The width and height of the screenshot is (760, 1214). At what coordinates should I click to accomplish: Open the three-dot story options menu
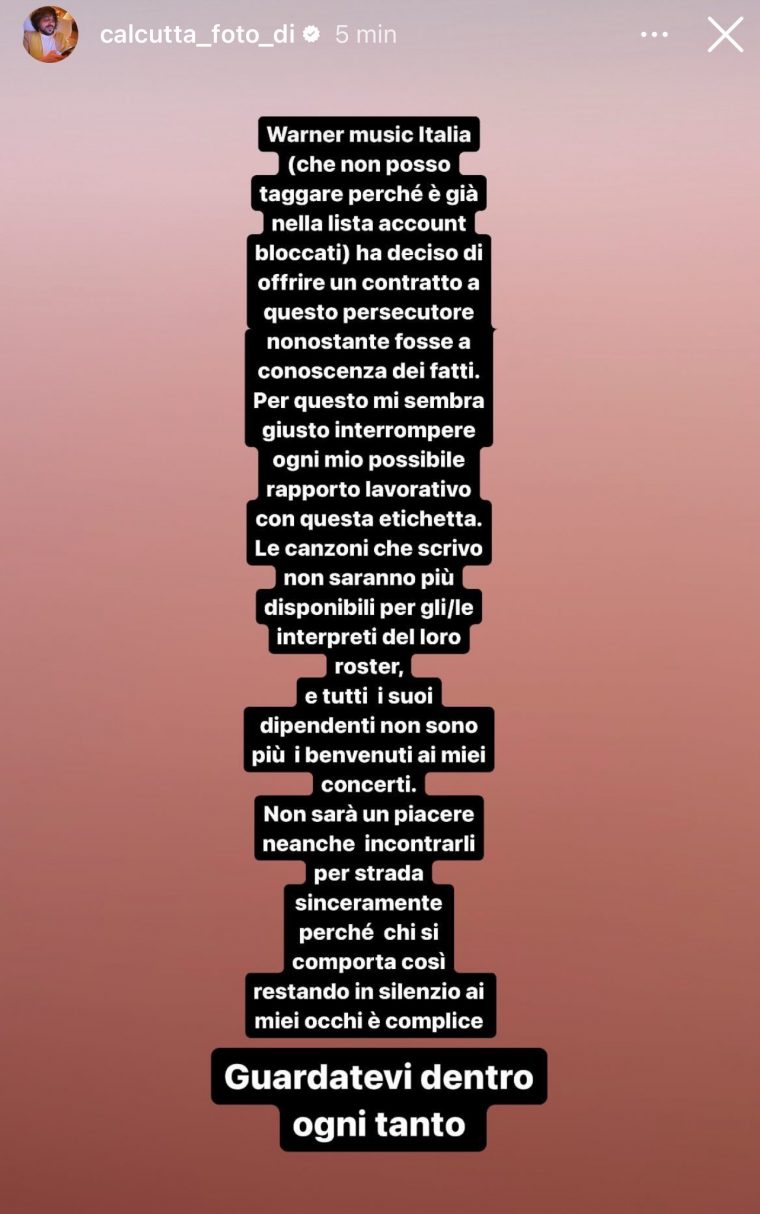654,34
